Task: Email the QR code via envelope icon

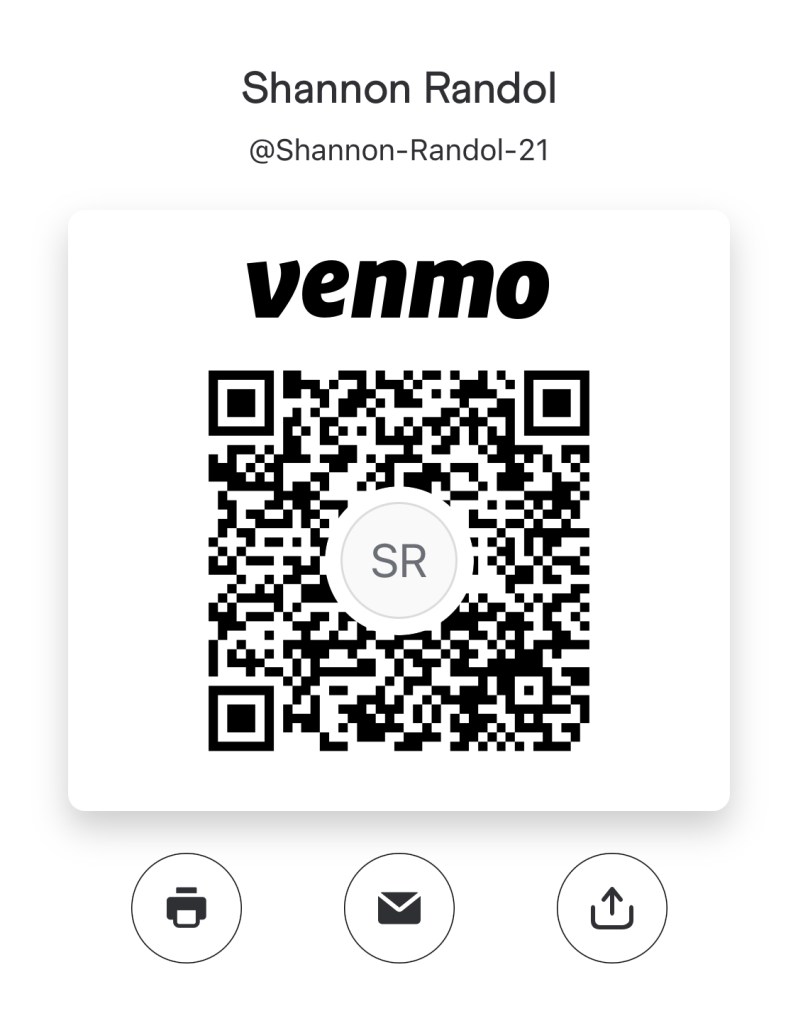Action: 399,908
